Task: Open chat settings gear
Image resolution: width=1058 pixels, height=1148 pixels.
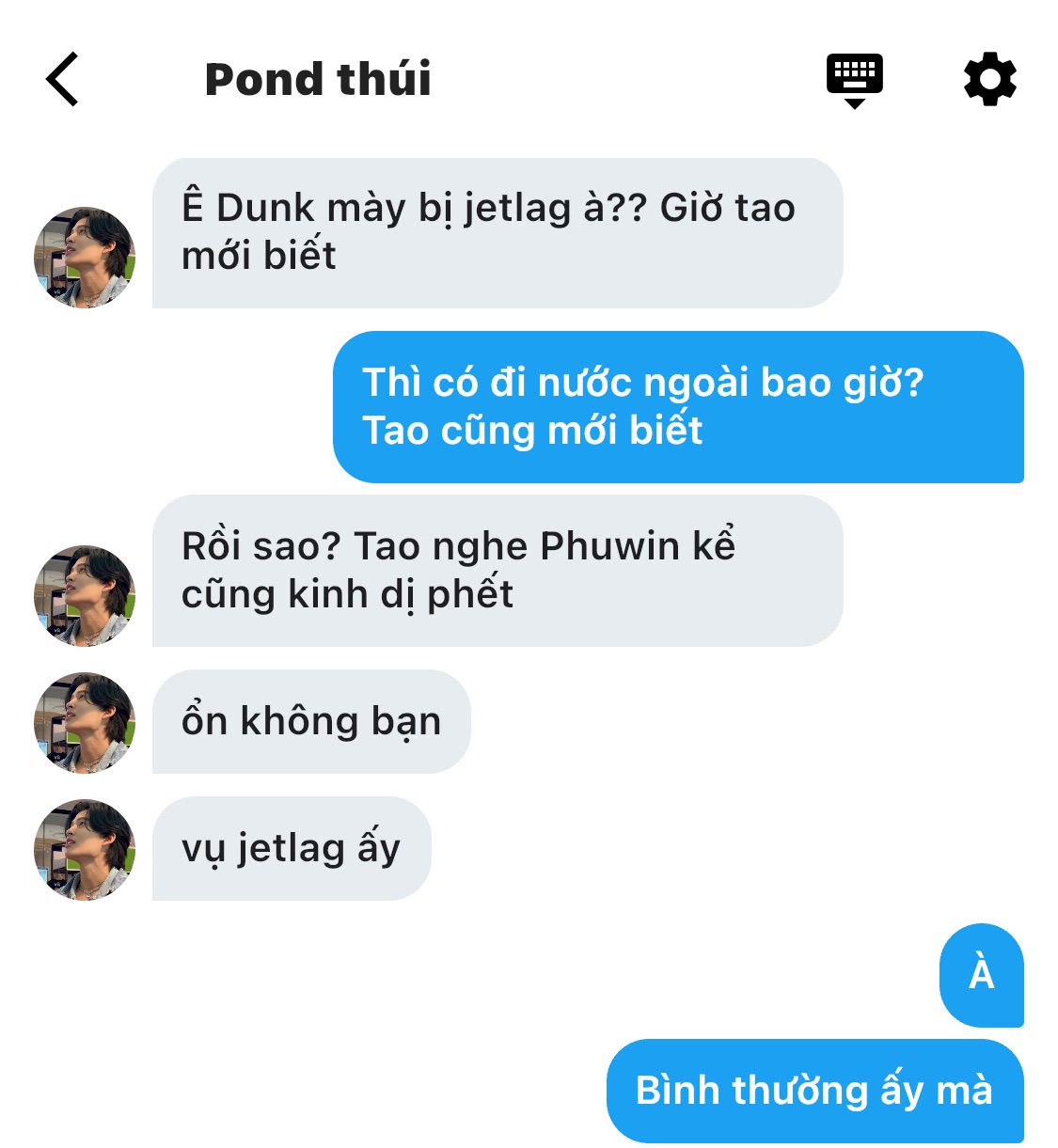Action: pos(989,80)
